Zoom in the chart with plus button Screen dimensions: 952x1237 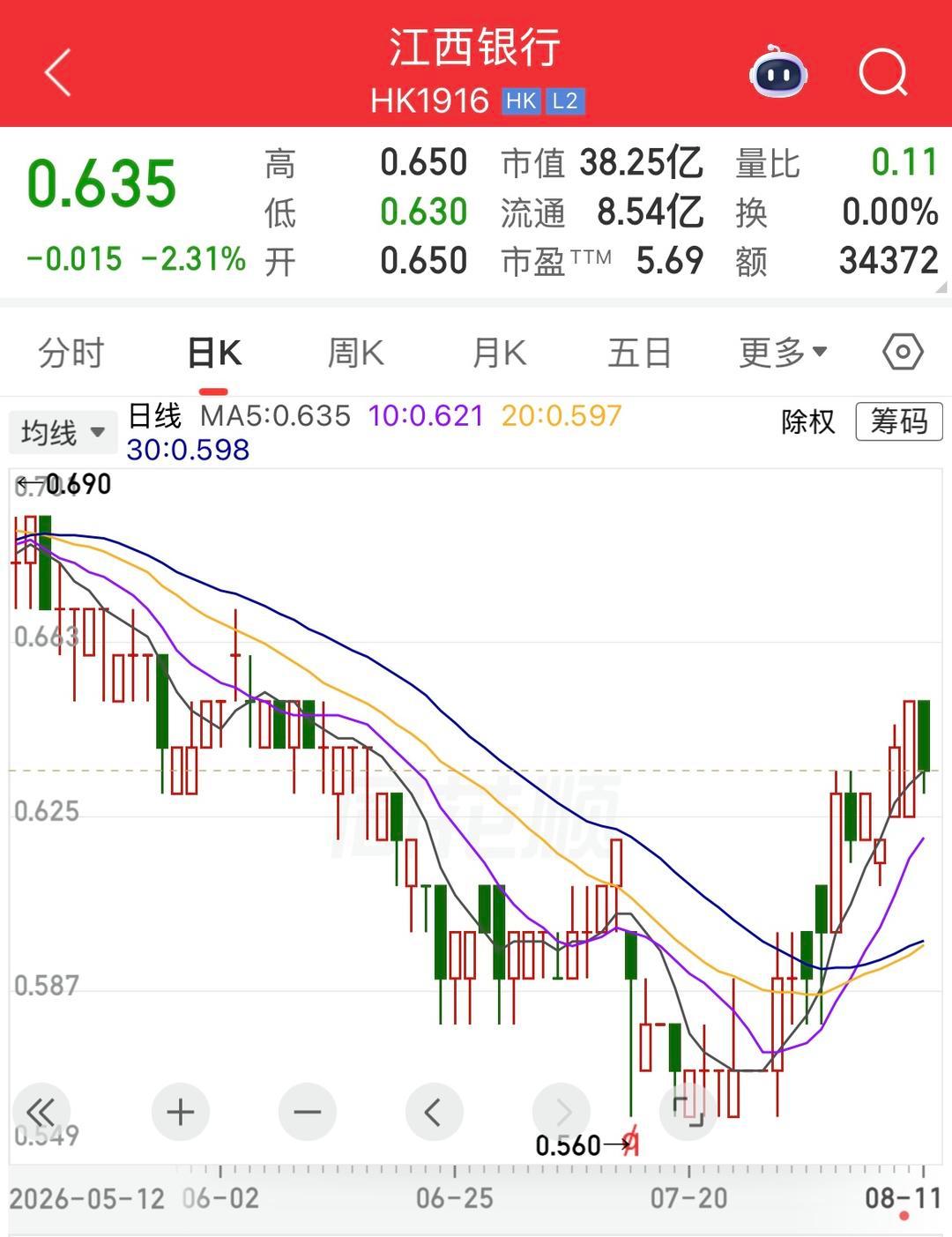pyautogui.click(x=181, y=1112)
